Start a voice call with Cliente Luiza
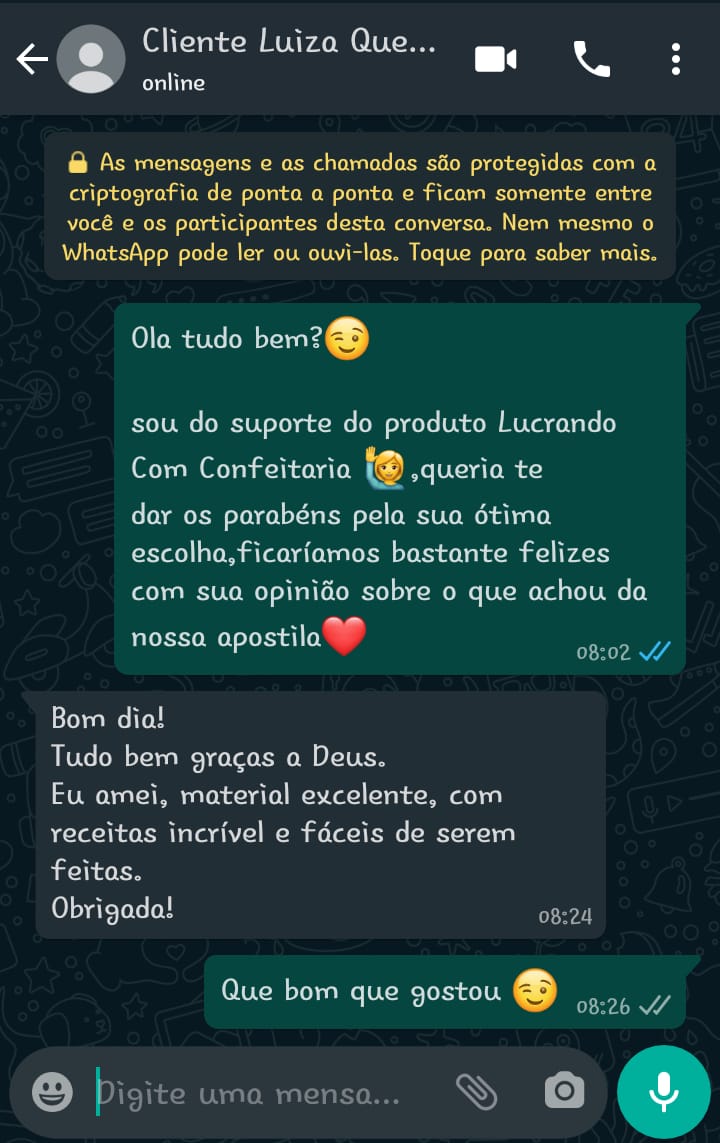The image size is (720, 1143). [591, 58]
